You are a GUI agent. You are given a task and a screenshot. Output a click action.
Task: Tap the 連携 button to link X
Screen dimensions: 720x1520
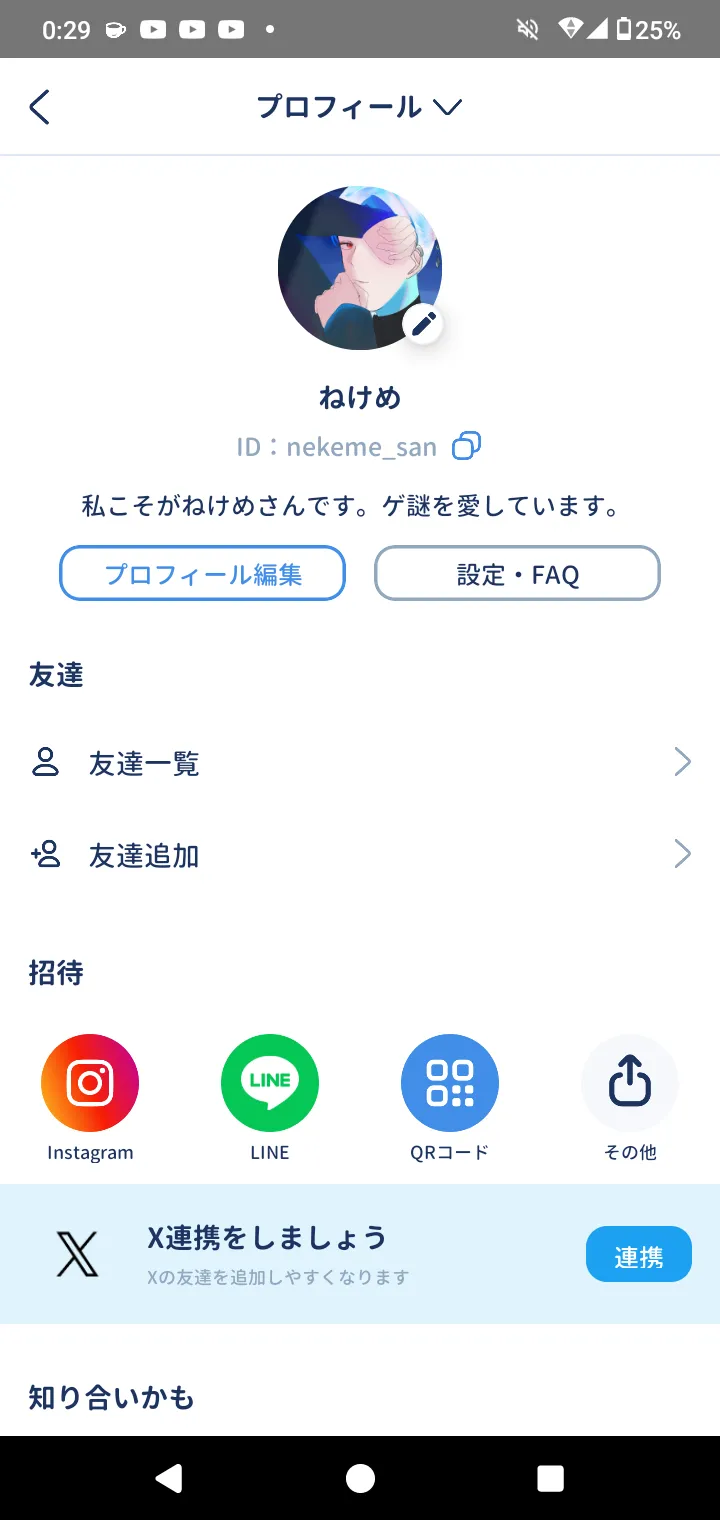point(638,1255)
